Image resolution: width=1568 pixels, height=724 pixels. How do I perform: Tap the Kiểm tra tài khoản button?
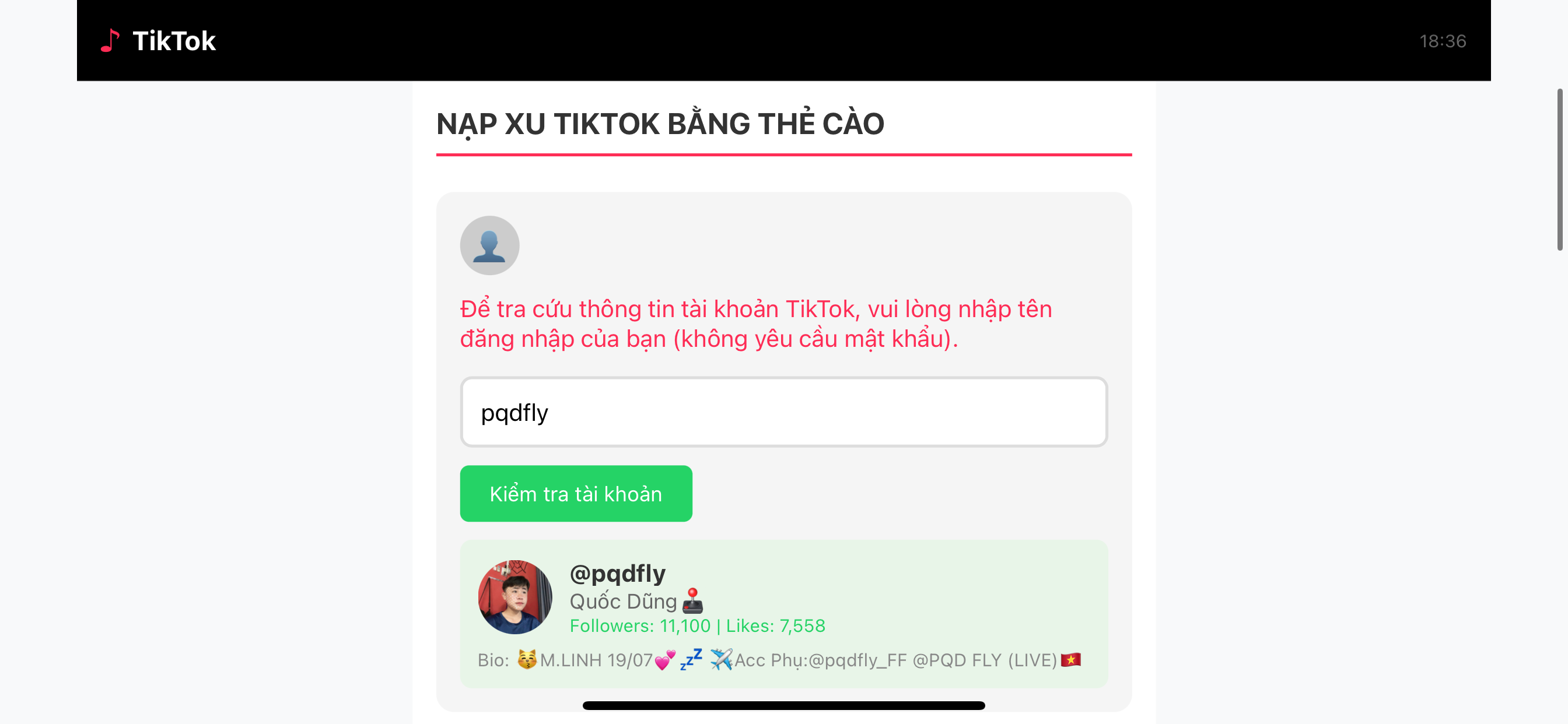point(575,493)
